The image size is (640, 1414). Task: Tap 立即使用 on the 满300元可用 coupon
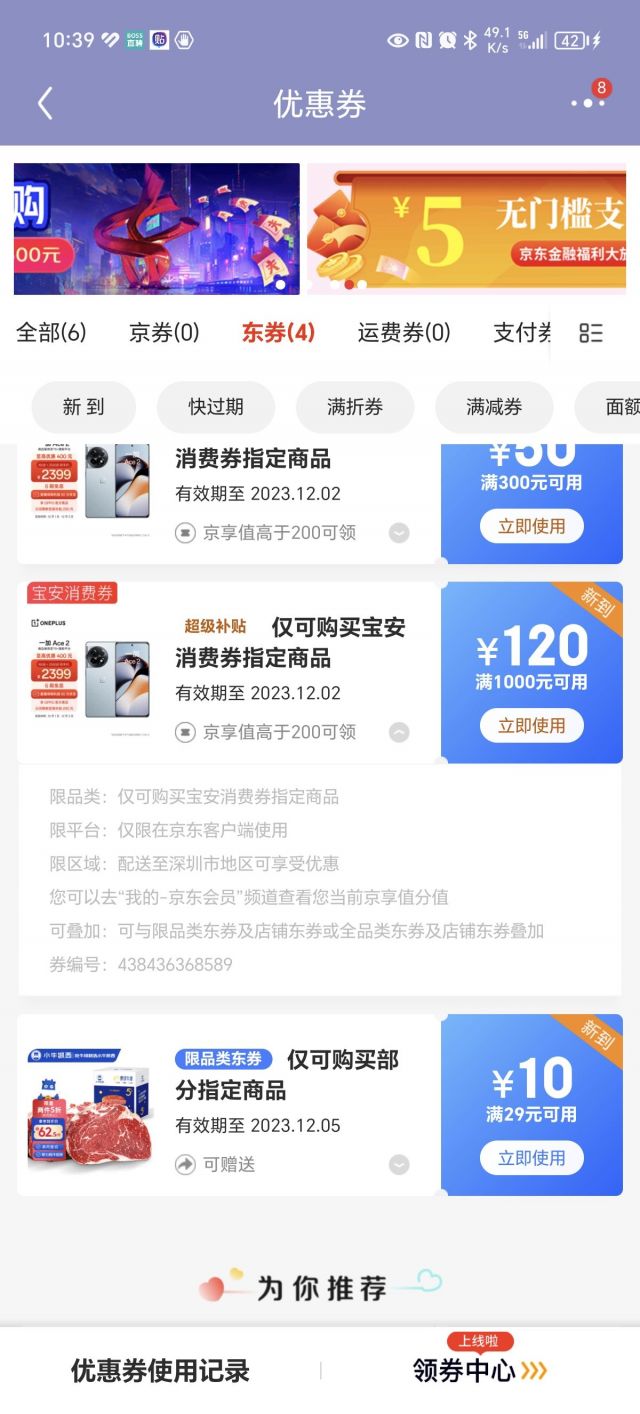click(532, 526)
